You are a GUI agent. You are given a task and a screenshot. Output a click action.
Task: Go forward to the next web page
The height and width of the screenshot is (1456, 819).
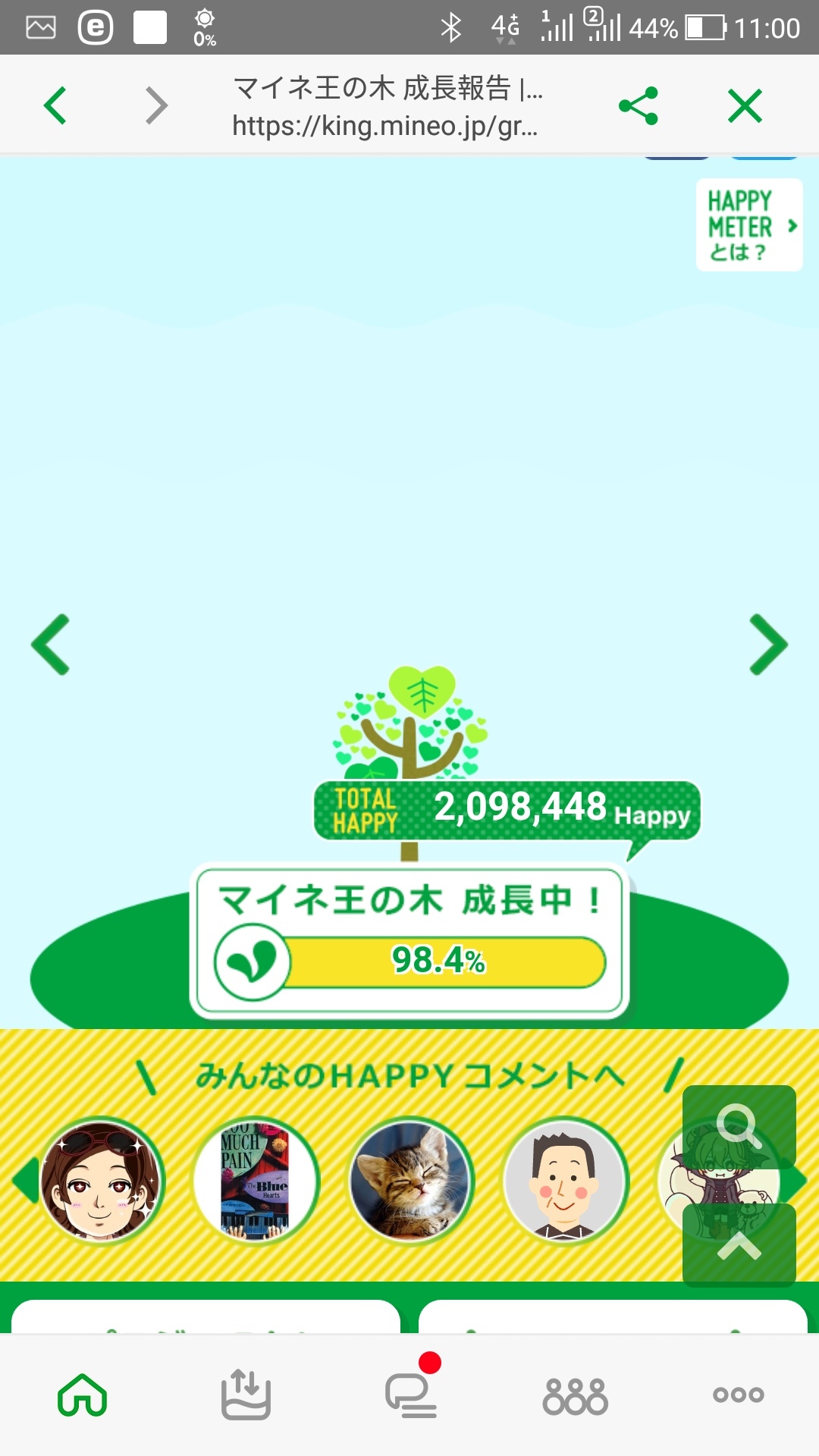156,105
